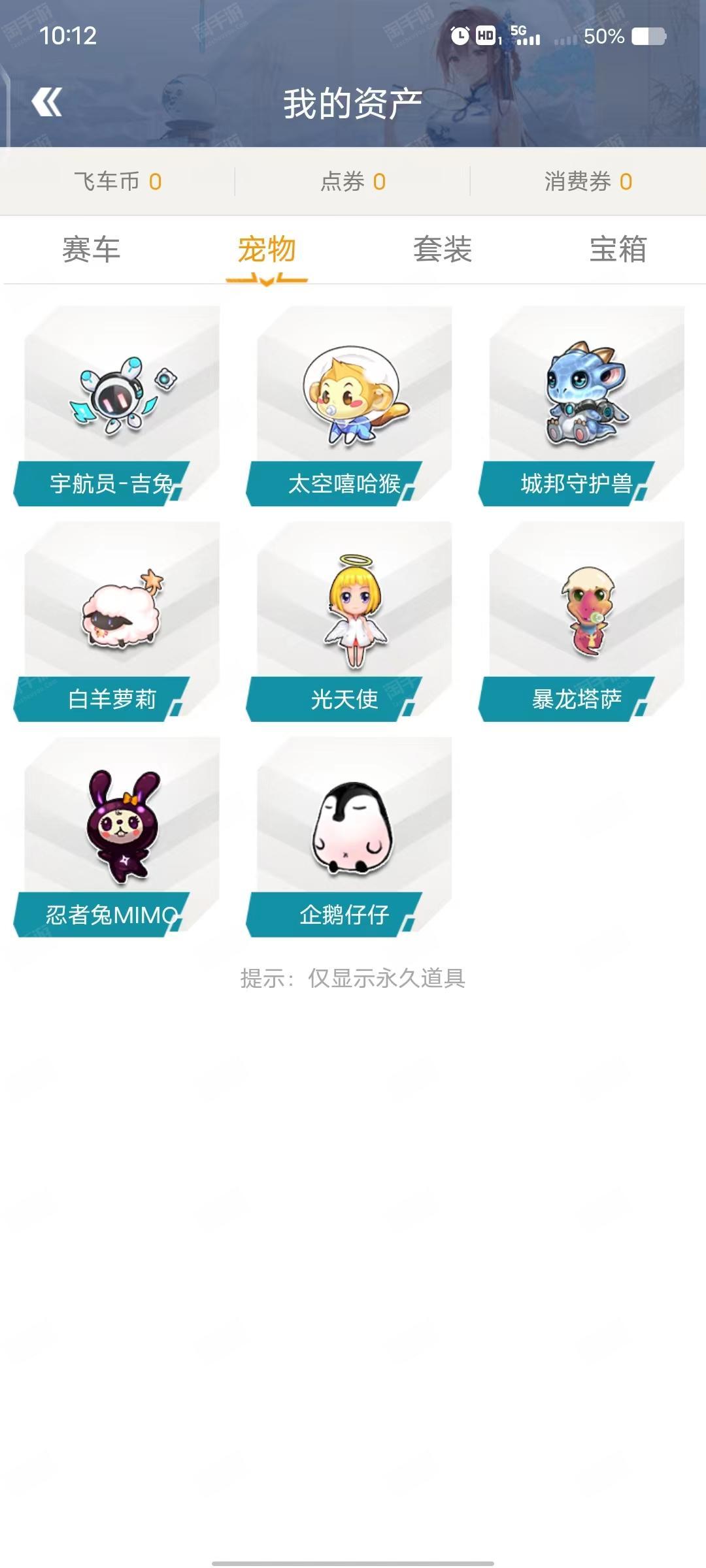Open the 忍者兔MIMO pet card
706x1568 pixels.
[117, 837]
